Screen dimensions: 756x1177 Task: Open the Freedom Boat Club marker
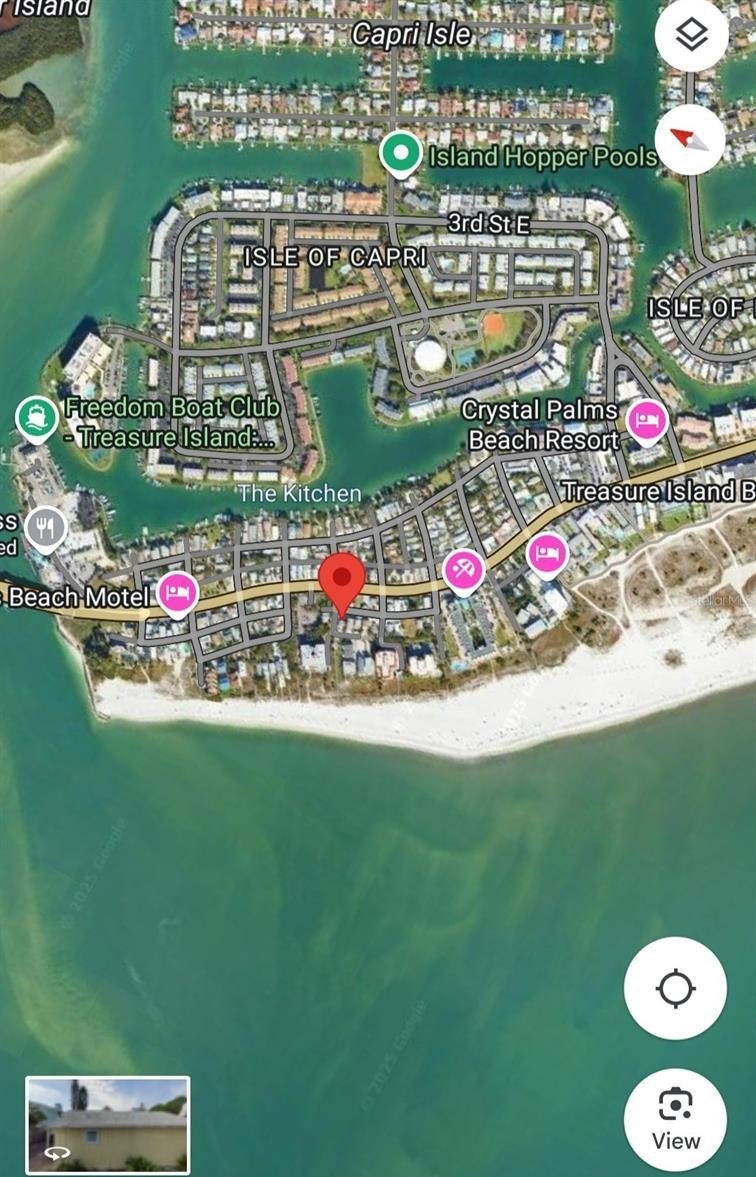(37, 417)
